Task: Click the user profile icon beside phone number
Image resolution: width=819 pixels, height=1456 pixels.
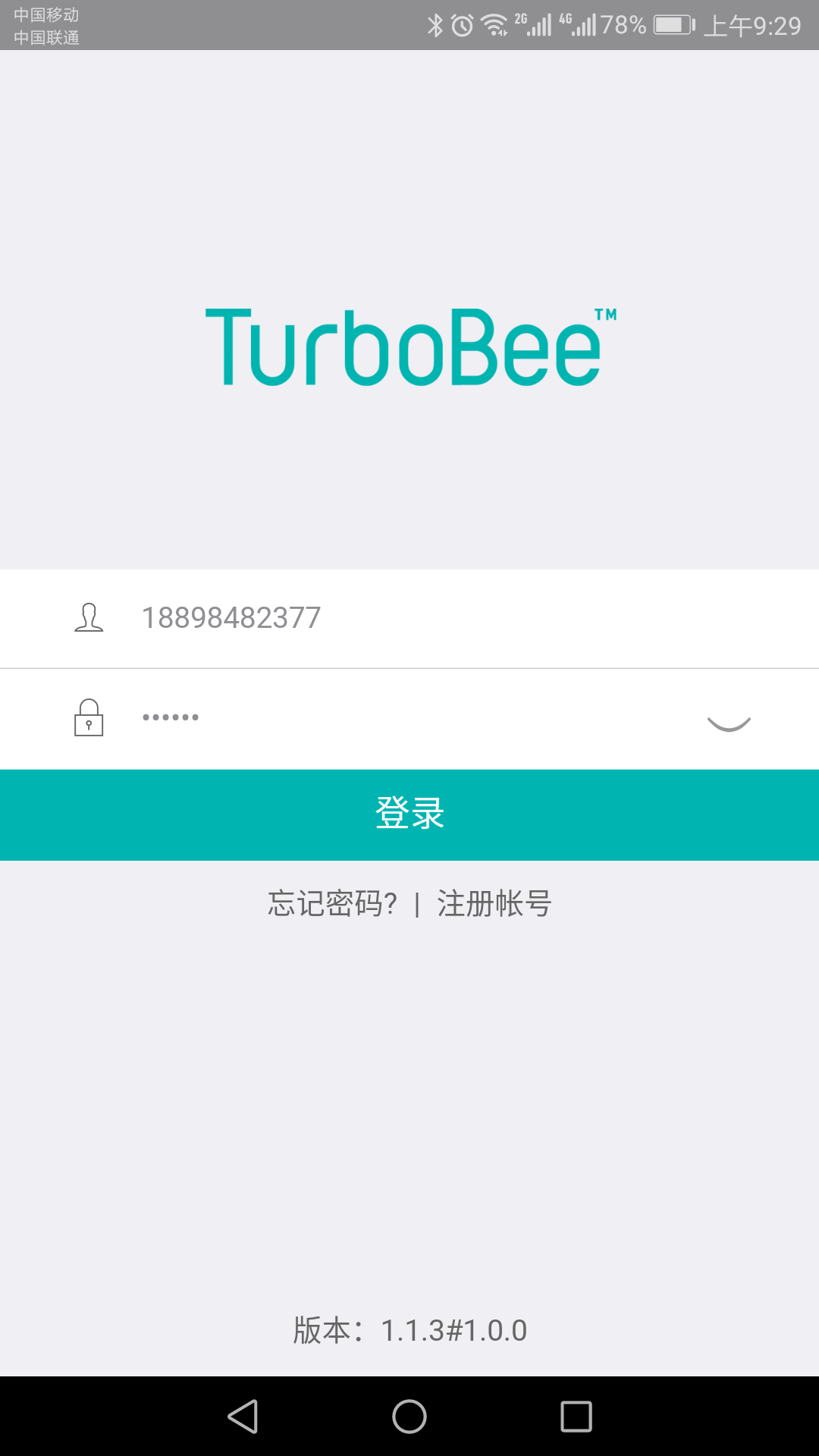Action: click(x=89, y=617)
